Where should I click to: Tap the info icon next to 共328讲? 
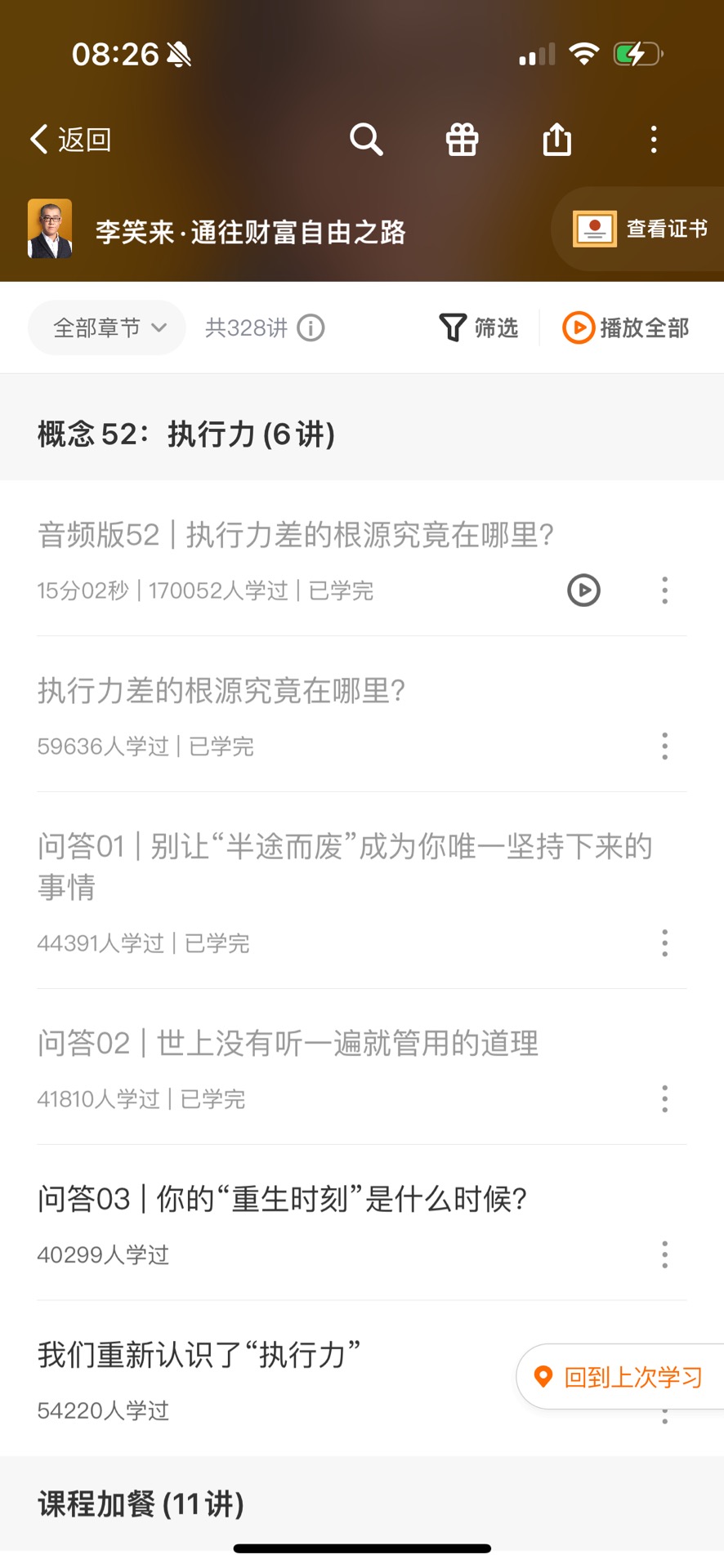(311, 327)
